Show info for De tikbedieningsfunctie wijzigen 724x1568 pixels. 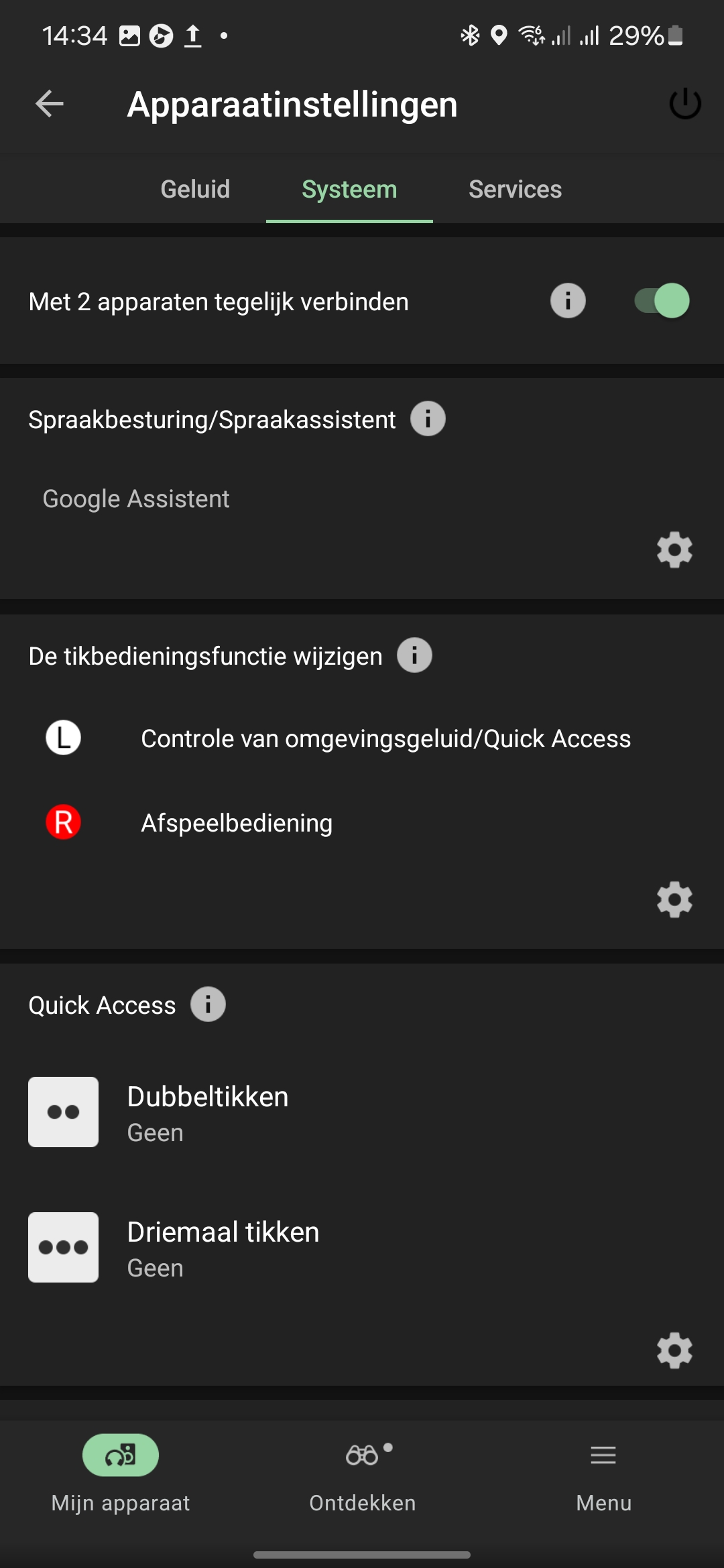(414, 655)
